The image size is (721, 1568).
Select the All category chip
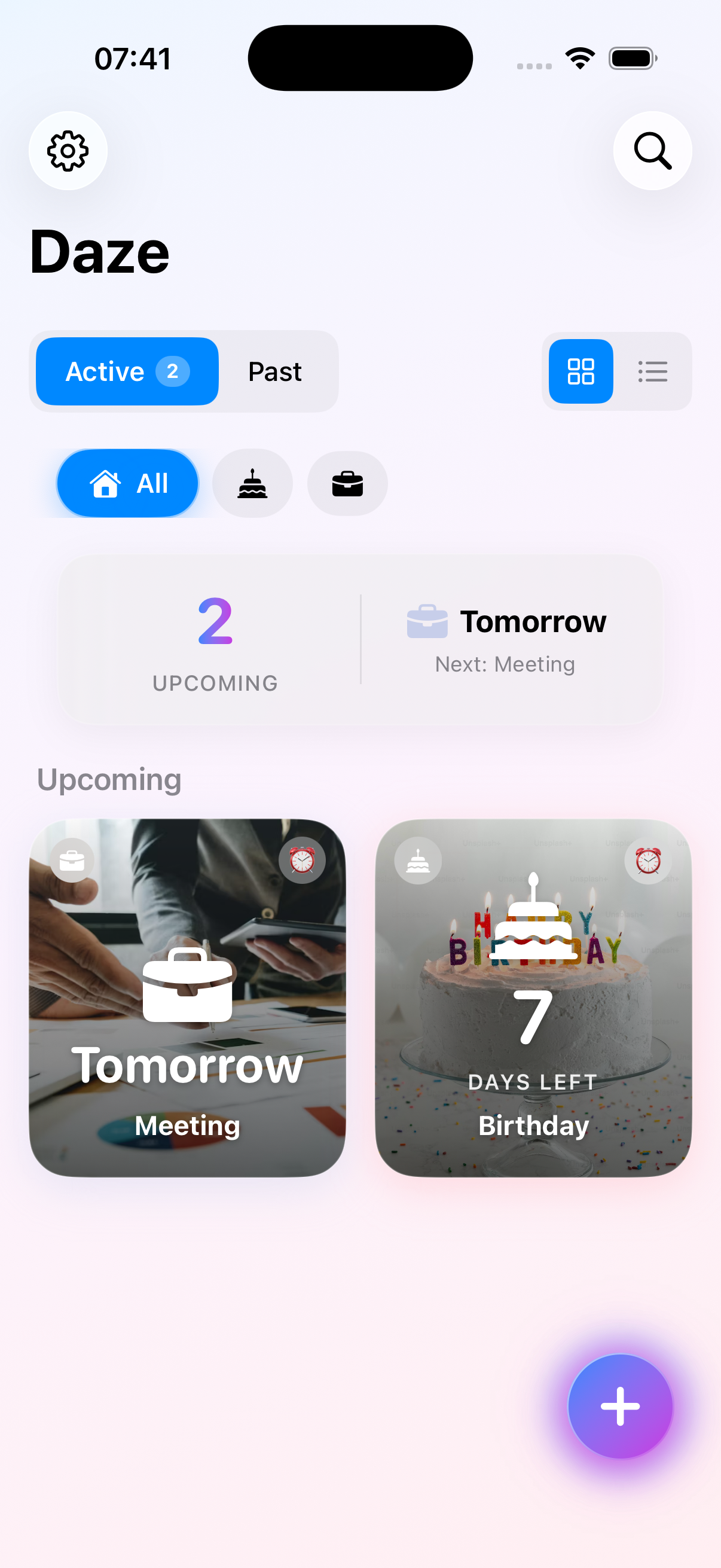[x=128, y=483]
